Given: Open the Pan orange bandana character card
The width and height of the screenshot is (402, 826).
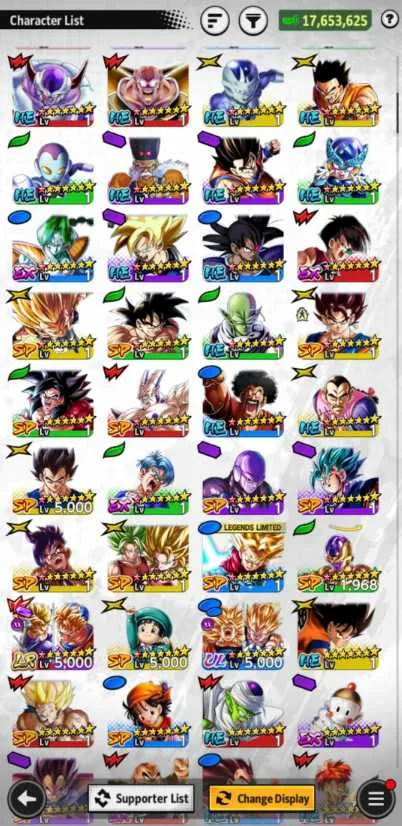Looking at the screenshot, I should click(x=149, y=713).
